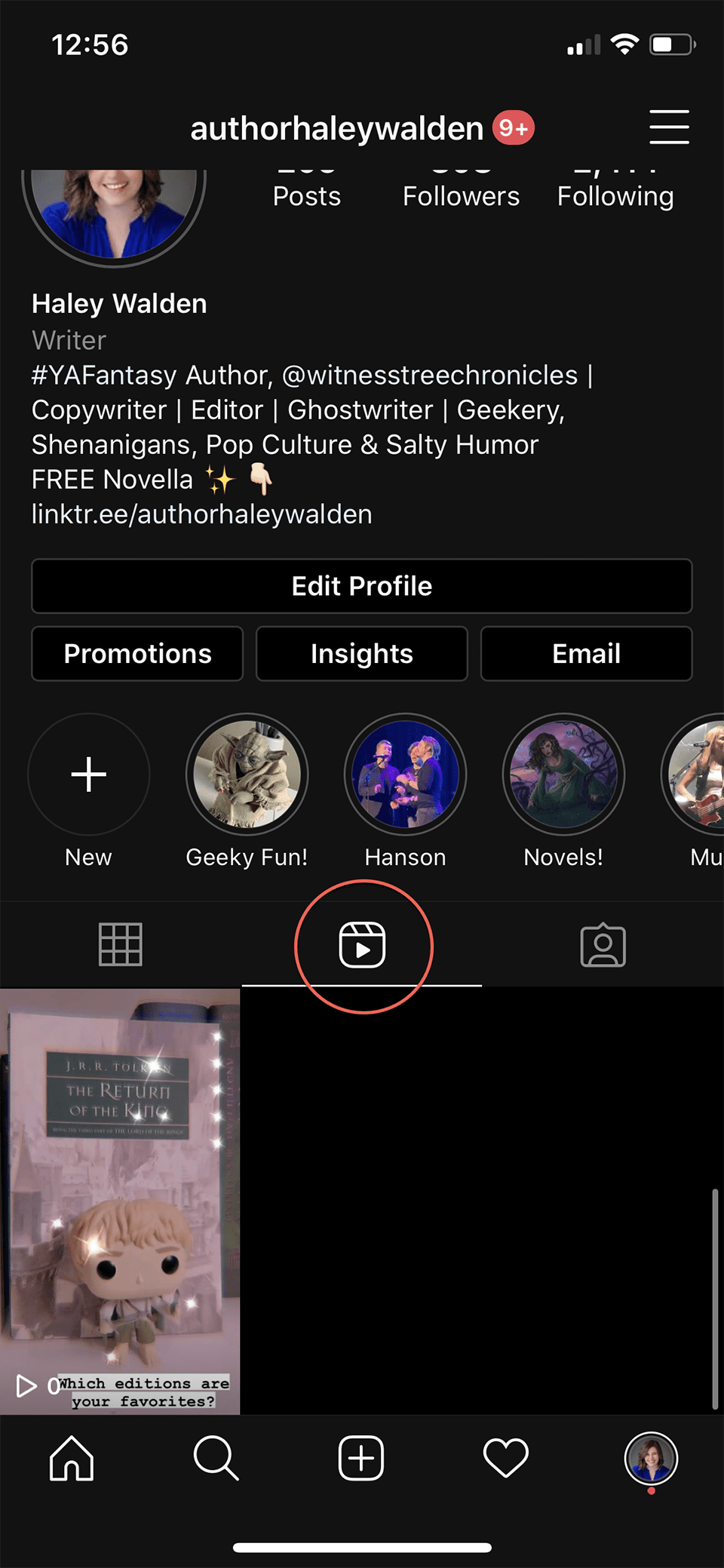Open the Search tab
724x1568 pixels.
point(216,1458)
